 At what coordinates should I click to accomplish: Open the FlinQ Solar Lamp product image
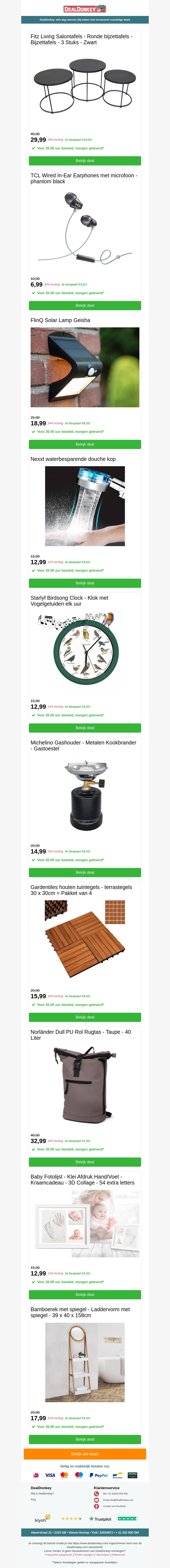coord(85,367)
